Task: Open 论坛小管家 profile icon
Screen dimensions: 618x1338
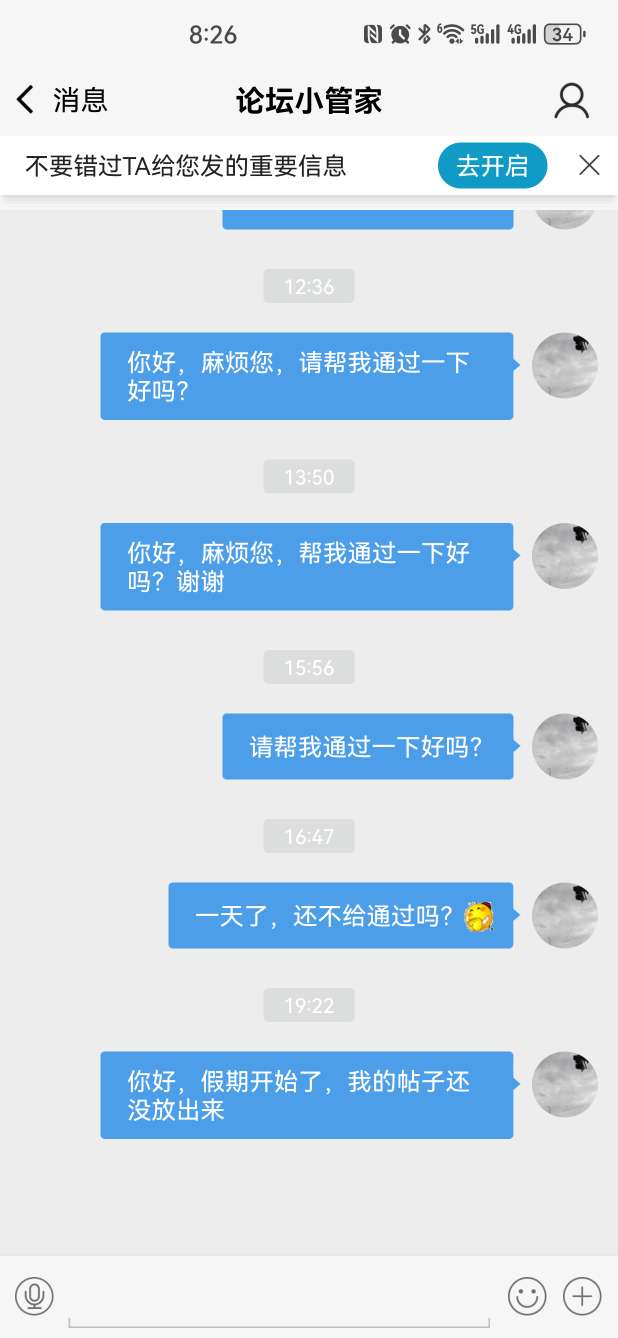Action: coord(572,101)
